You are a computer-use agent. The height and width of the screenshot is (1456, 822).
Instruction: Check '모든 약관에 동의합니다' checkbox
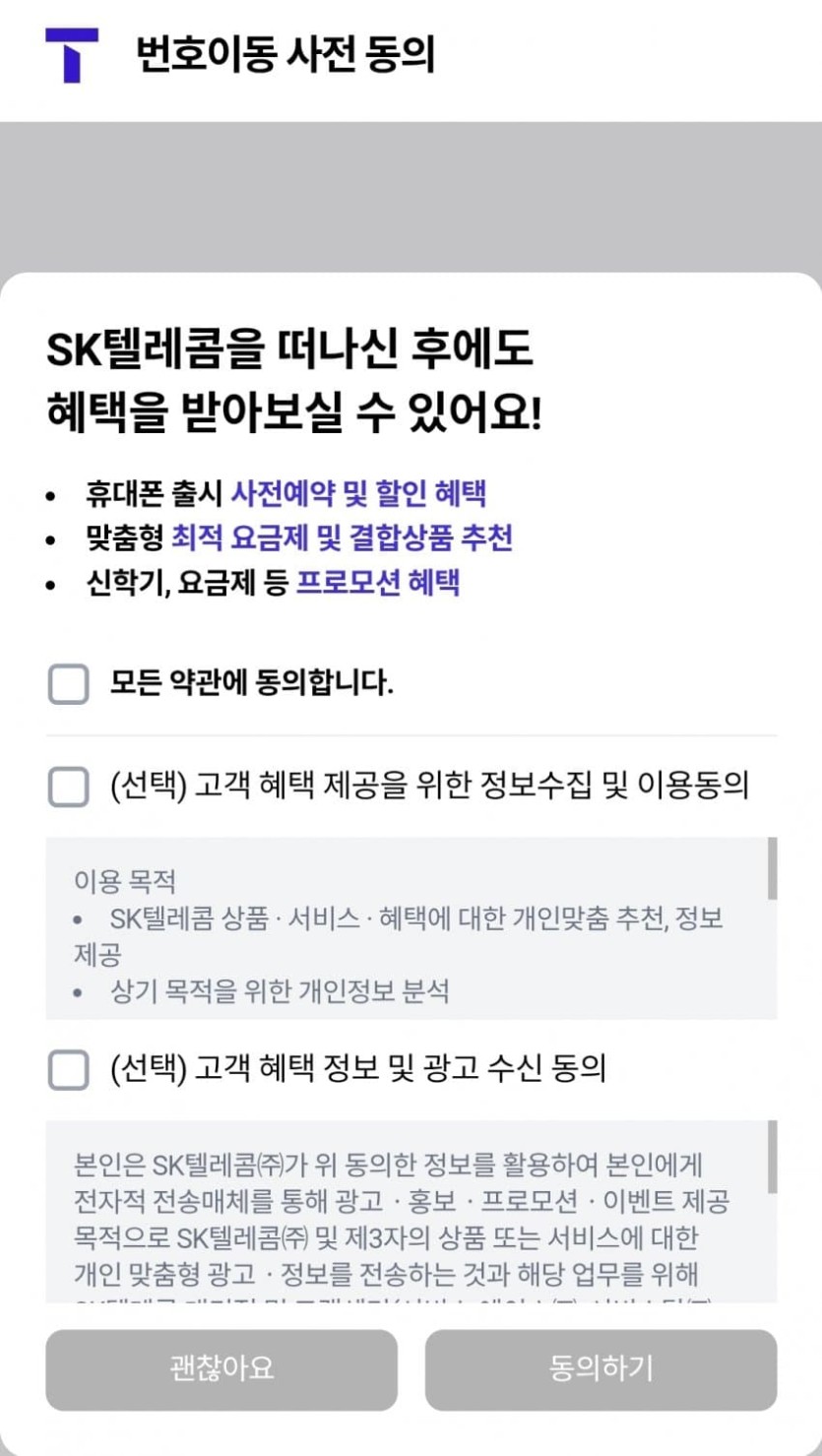68,684
